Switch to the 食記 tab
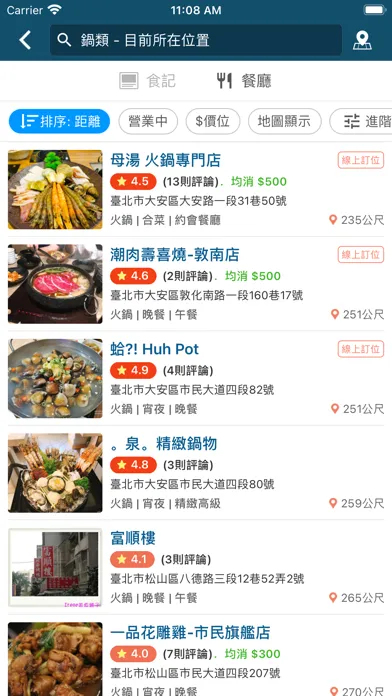Screen dimensions: 392x696 tap(148, 81)
